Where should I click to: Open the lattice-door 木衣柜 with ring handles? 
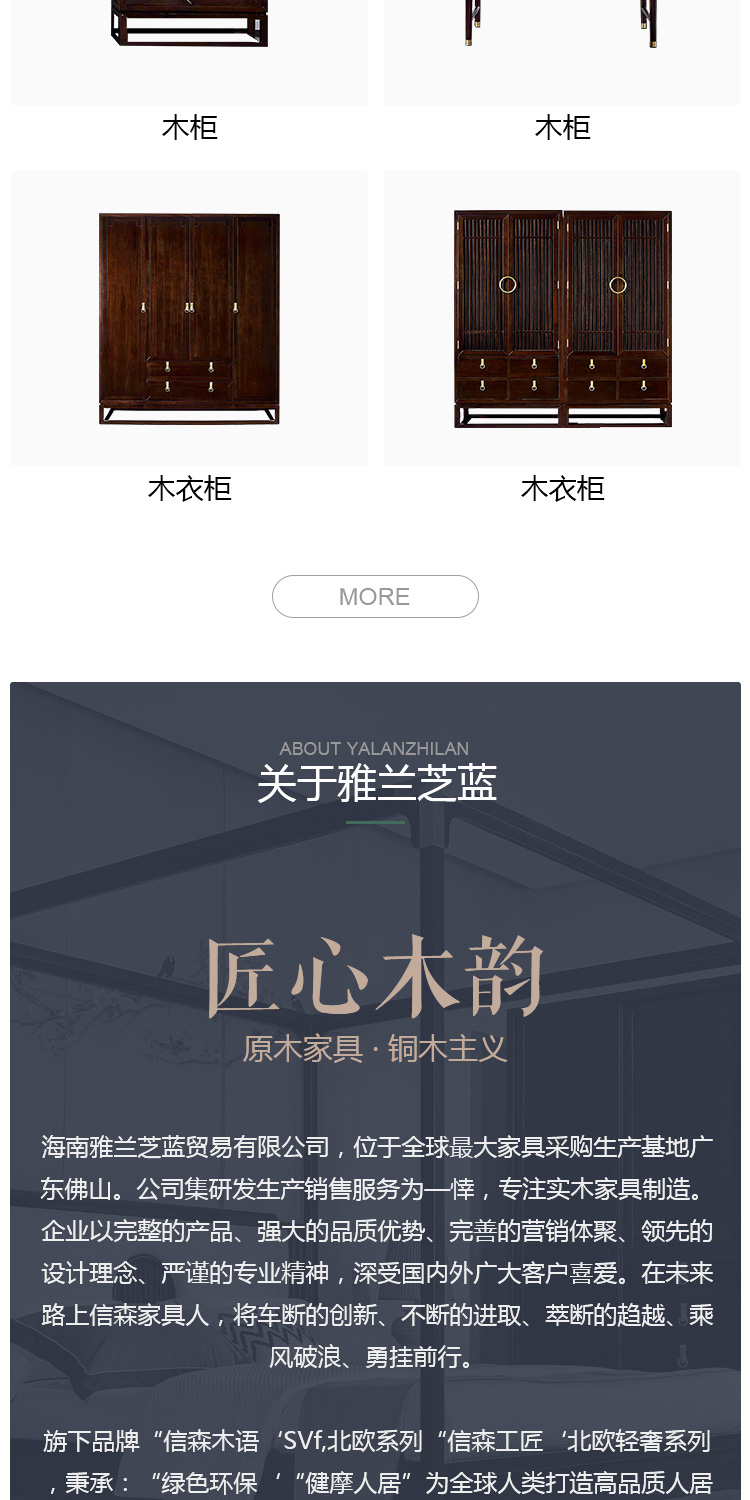point(562,318)
